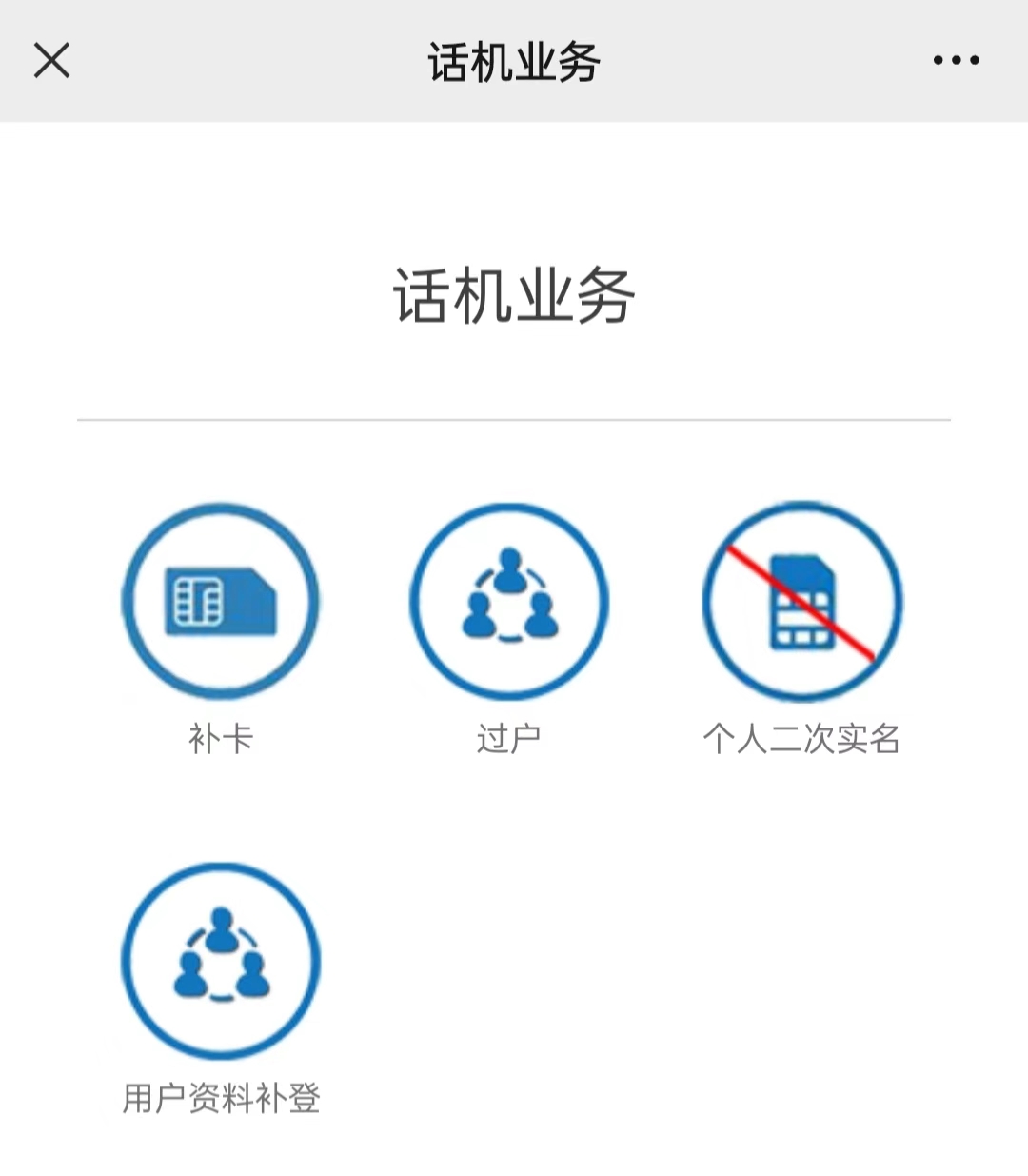Go to 个人二次实名 verification
The width and height of the screenshot is (1028, 1176).
pos(801,602)
